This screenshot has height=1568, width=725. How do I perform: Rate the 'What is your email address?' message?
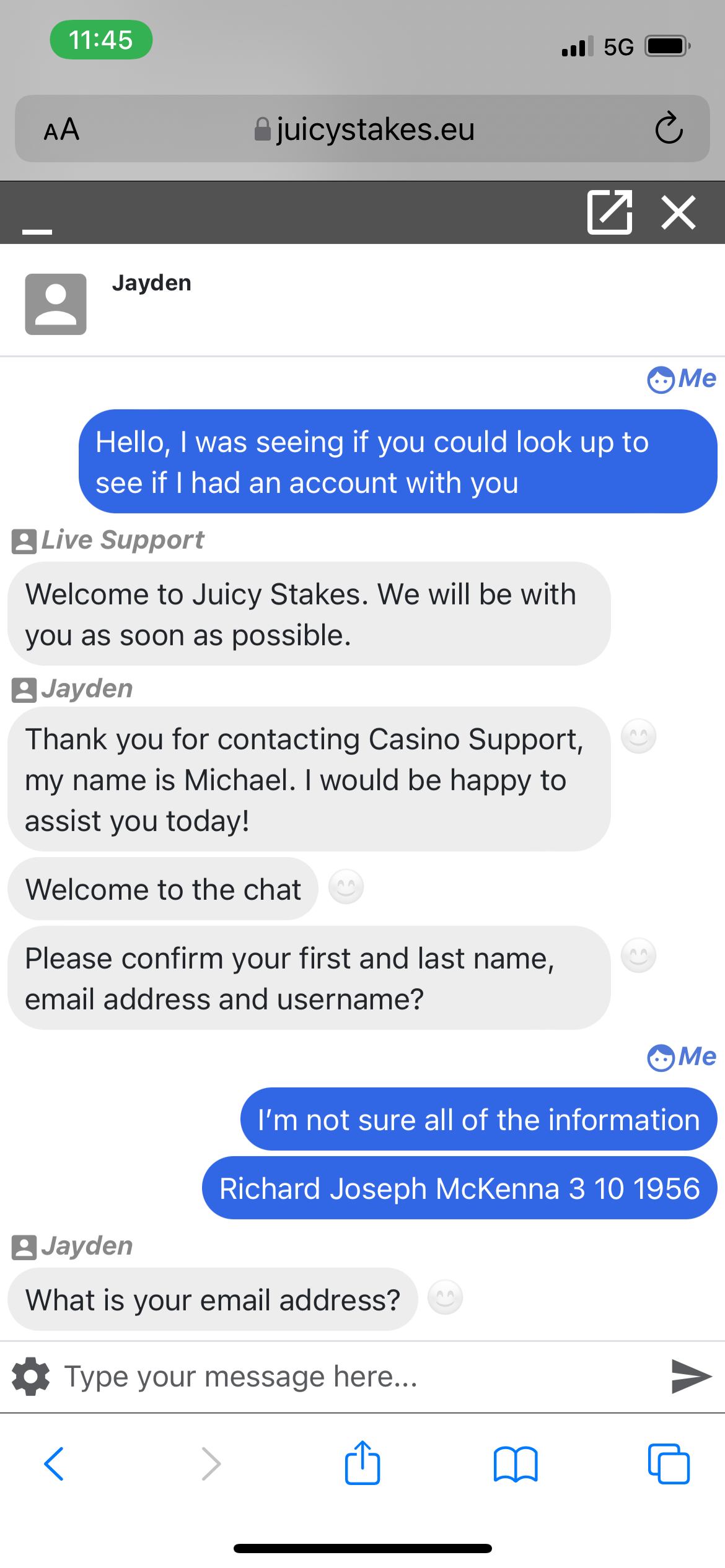point(446,1297)
